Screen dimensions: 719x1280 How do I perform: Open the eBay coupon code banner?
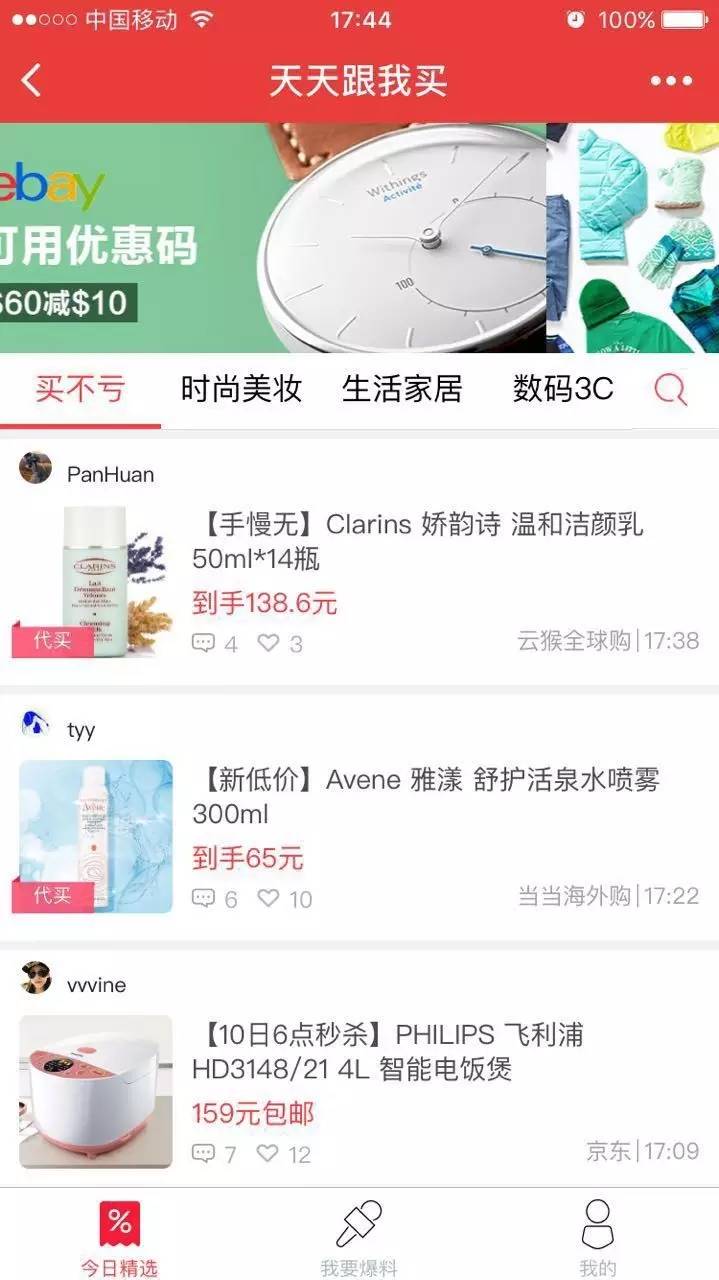[x=272, y=238]
